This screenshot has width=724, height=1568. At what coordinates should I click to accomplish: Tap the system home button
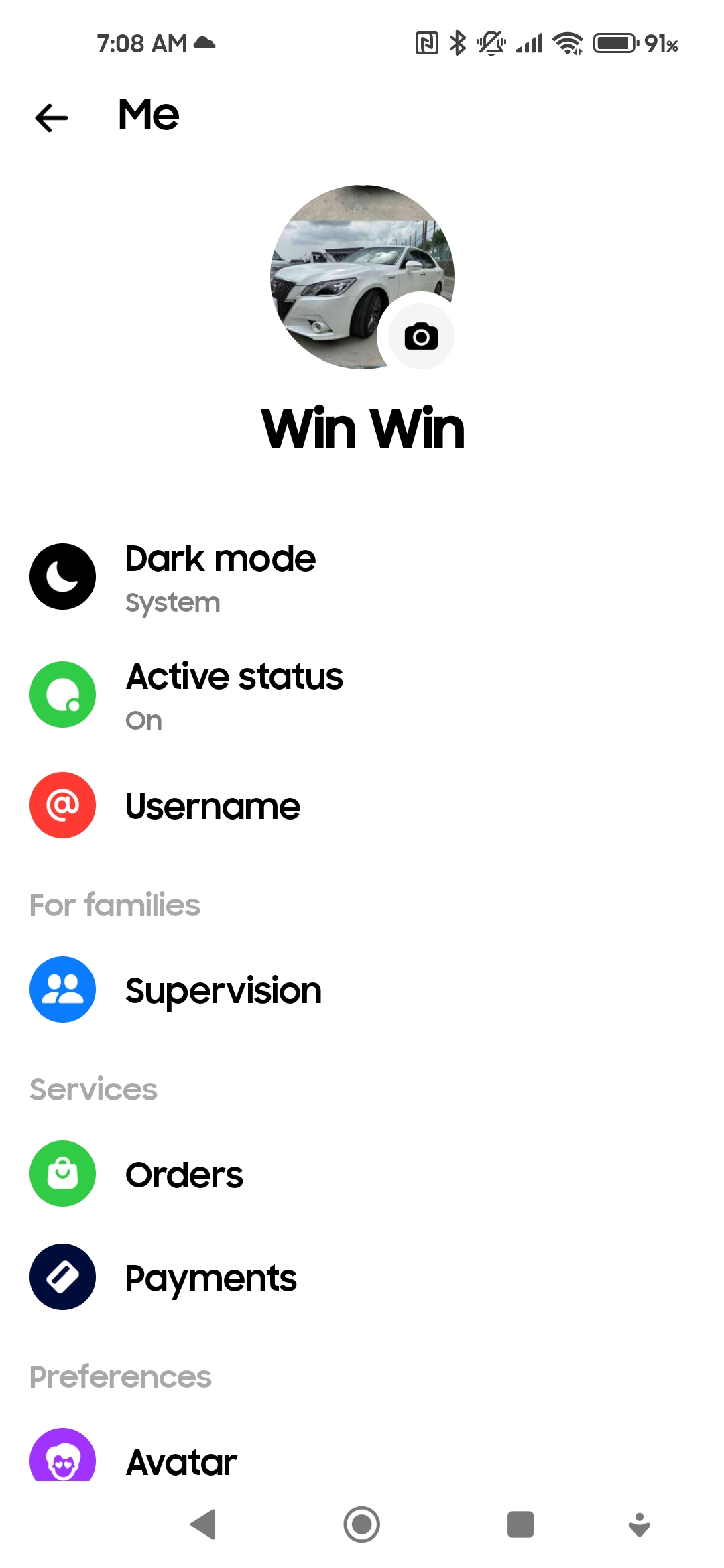(362, 1524)
